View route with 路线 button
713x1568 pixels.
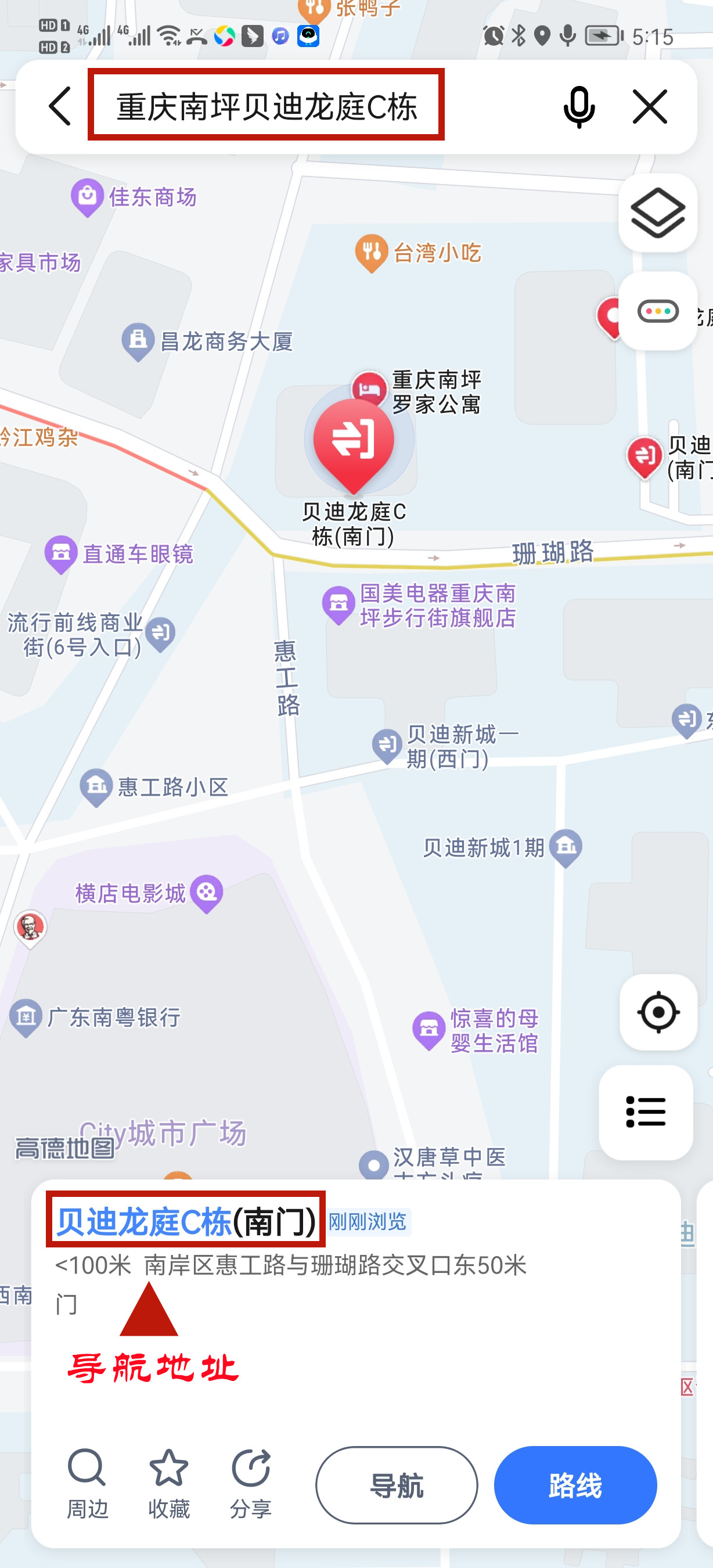click(575, 1485)
